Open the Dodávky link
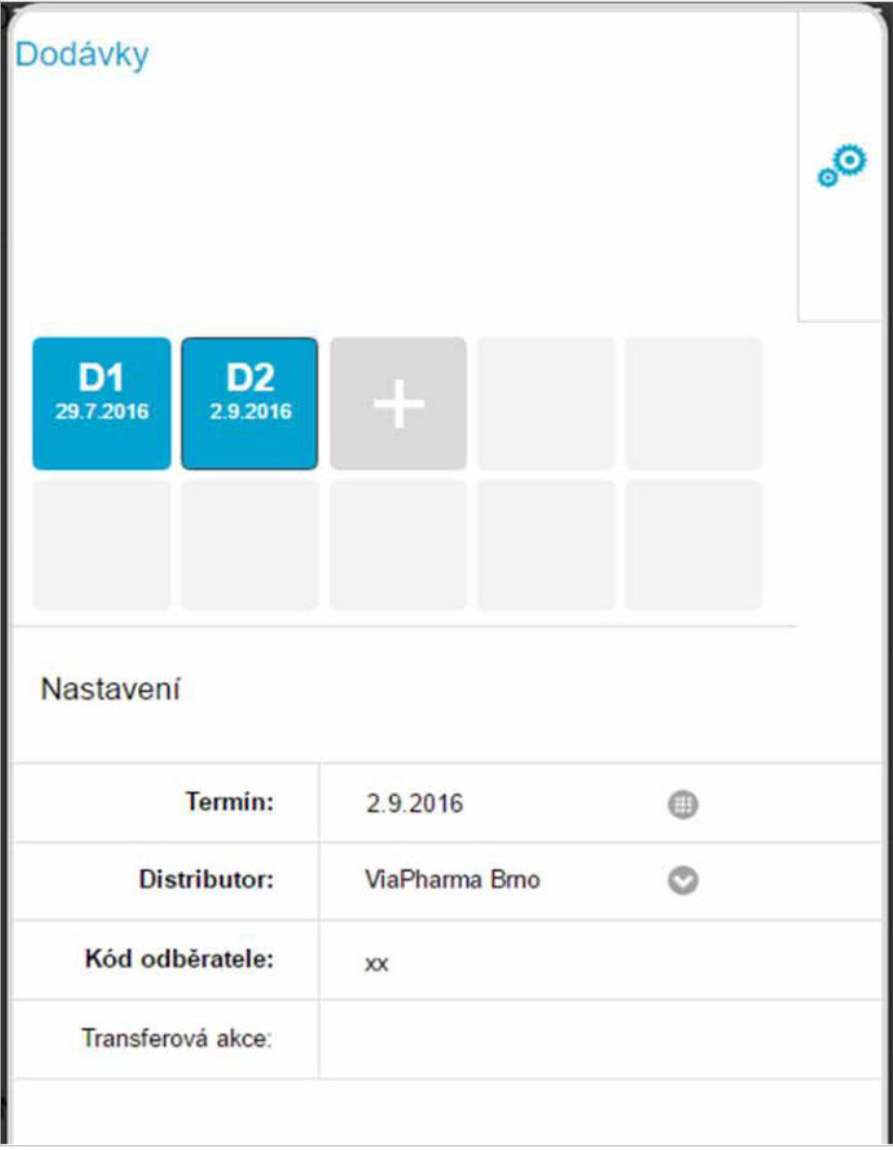 point(82,54)
